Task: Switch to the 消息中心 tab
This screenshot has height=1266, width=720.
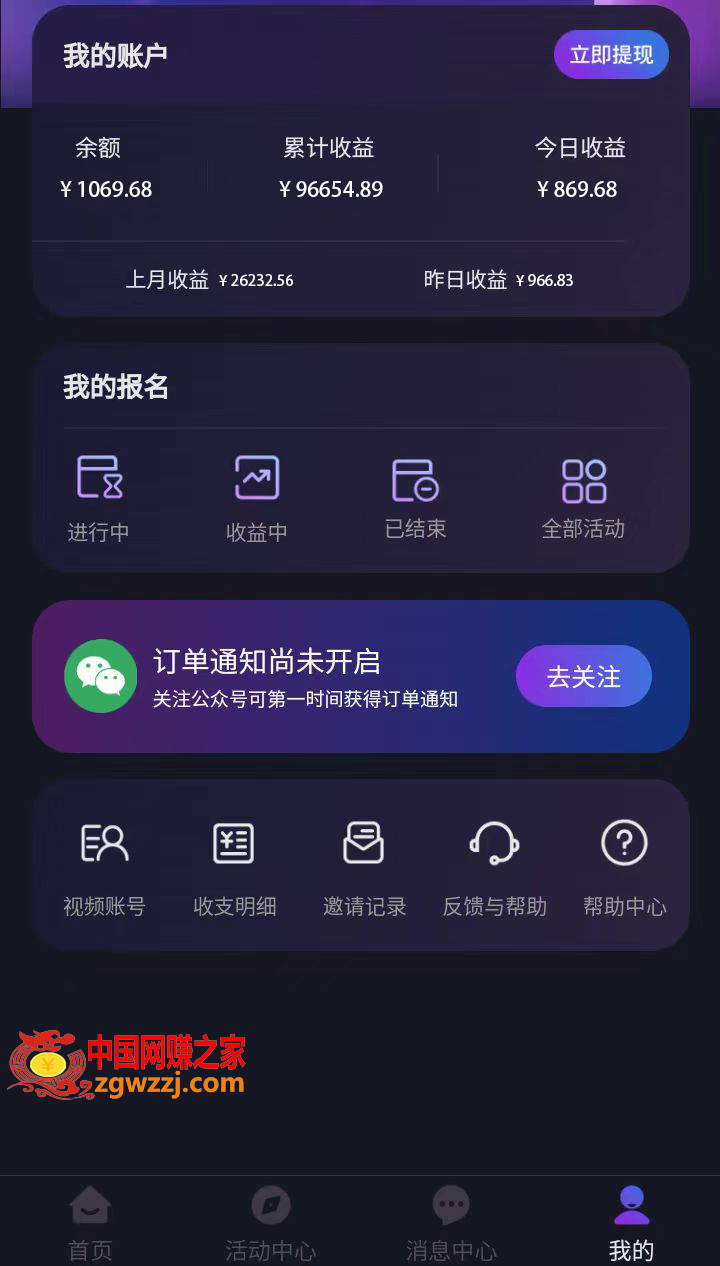Action: (451, 1224)
